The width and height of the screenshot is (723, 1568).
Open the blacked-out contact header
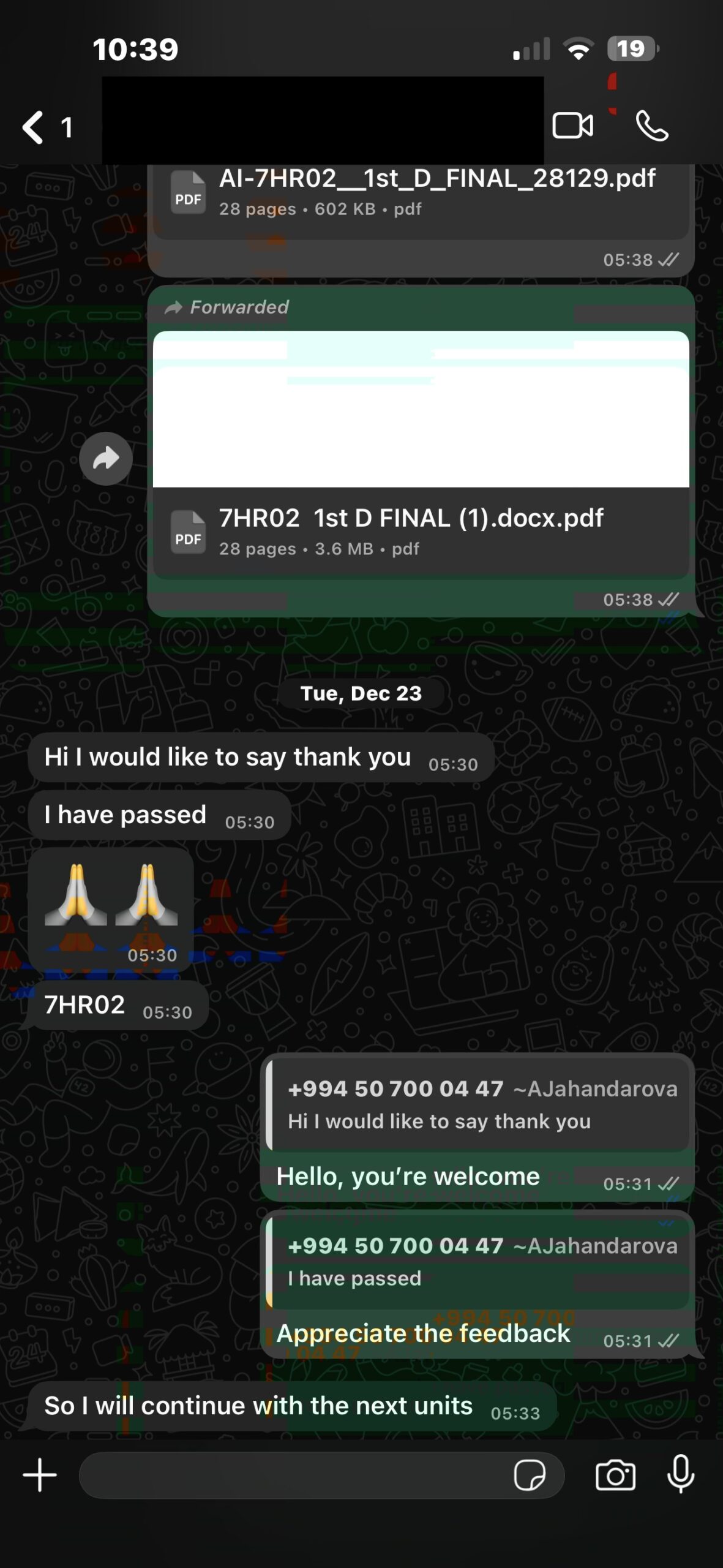pyautogui.click(x=322, y=120)
